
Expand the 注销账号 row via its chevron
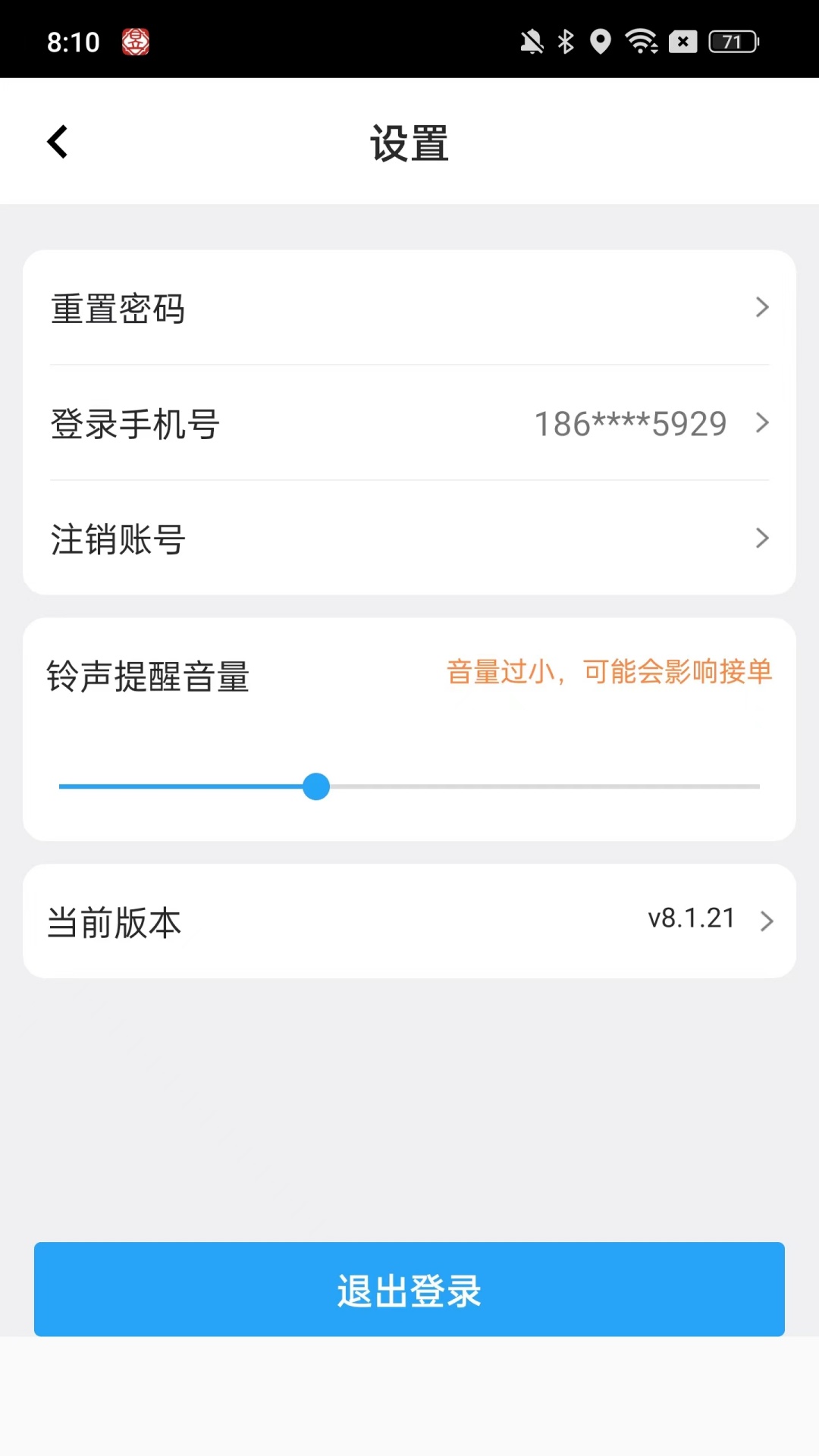[x=762, y=538]
